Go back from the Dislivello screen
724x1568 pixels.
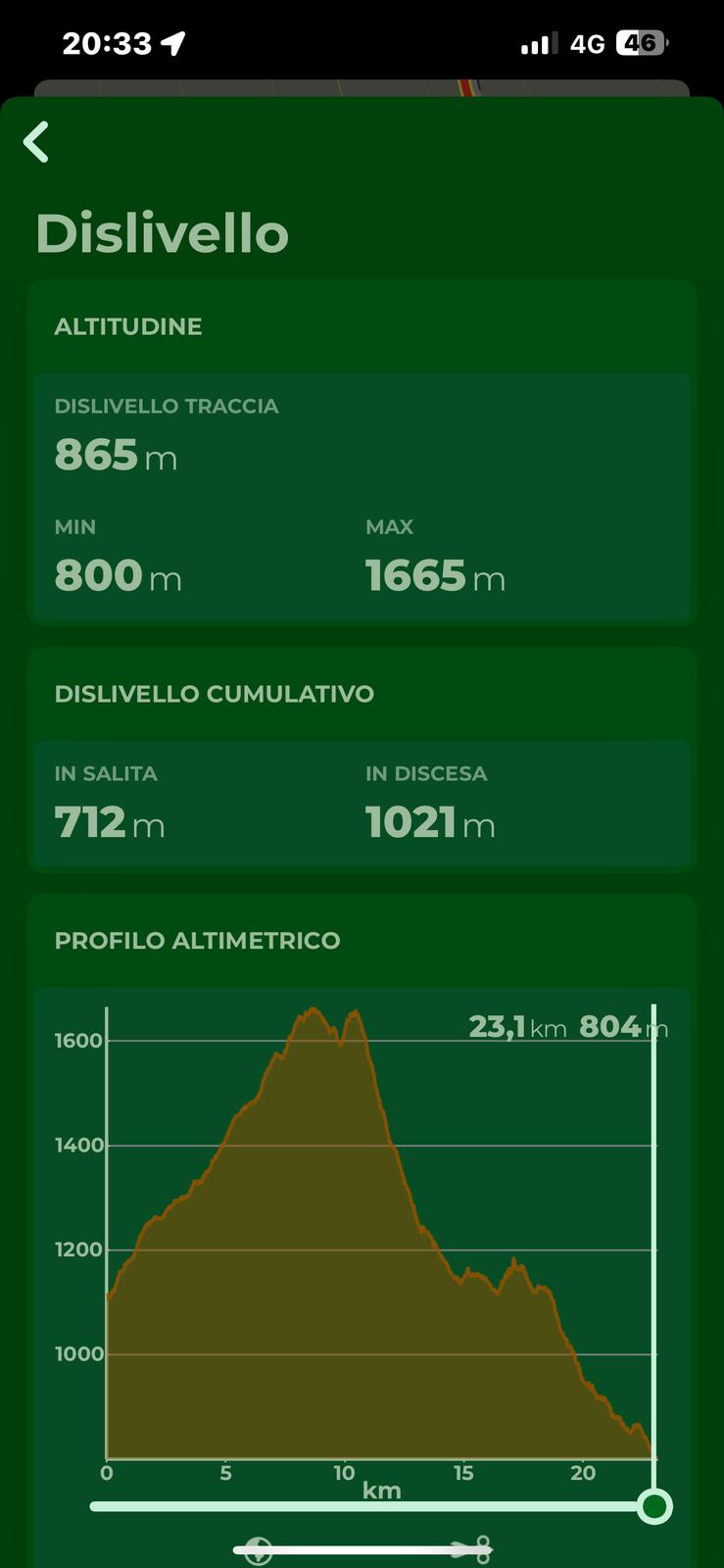[36, 142]
